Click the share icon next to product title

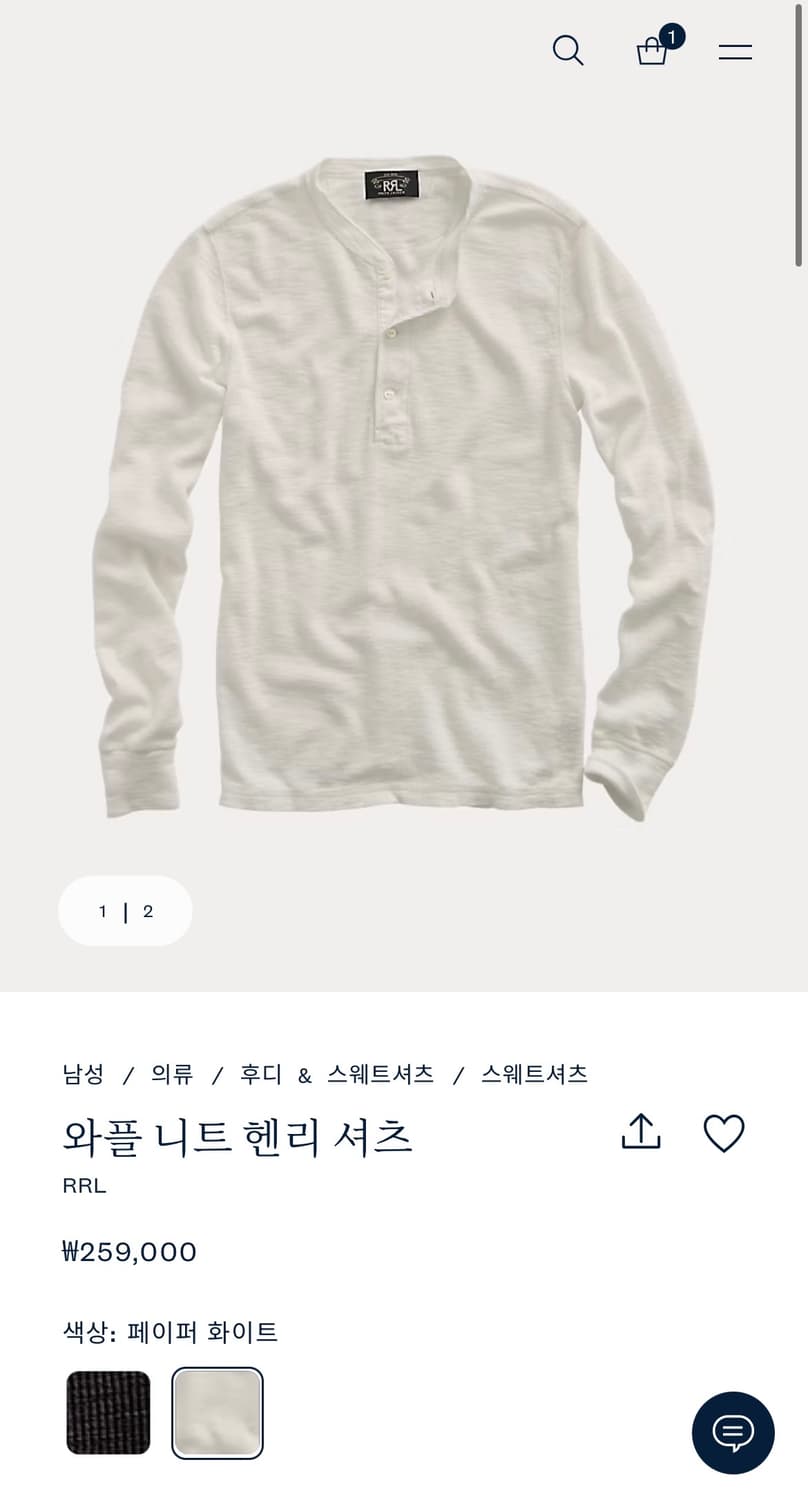(x=641, y=1133)
